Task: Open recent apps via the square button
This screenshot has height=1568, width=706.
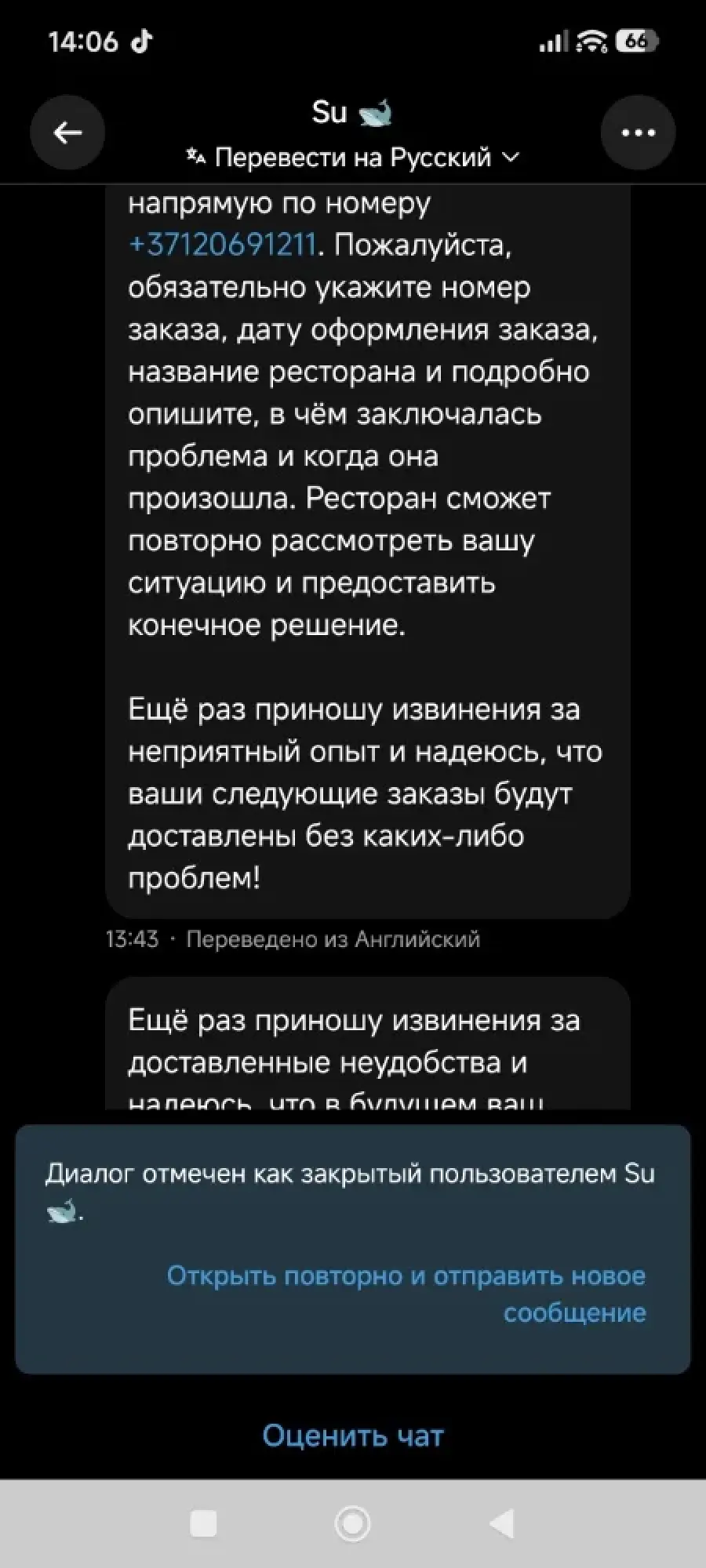Action: tap(204, 1524)
